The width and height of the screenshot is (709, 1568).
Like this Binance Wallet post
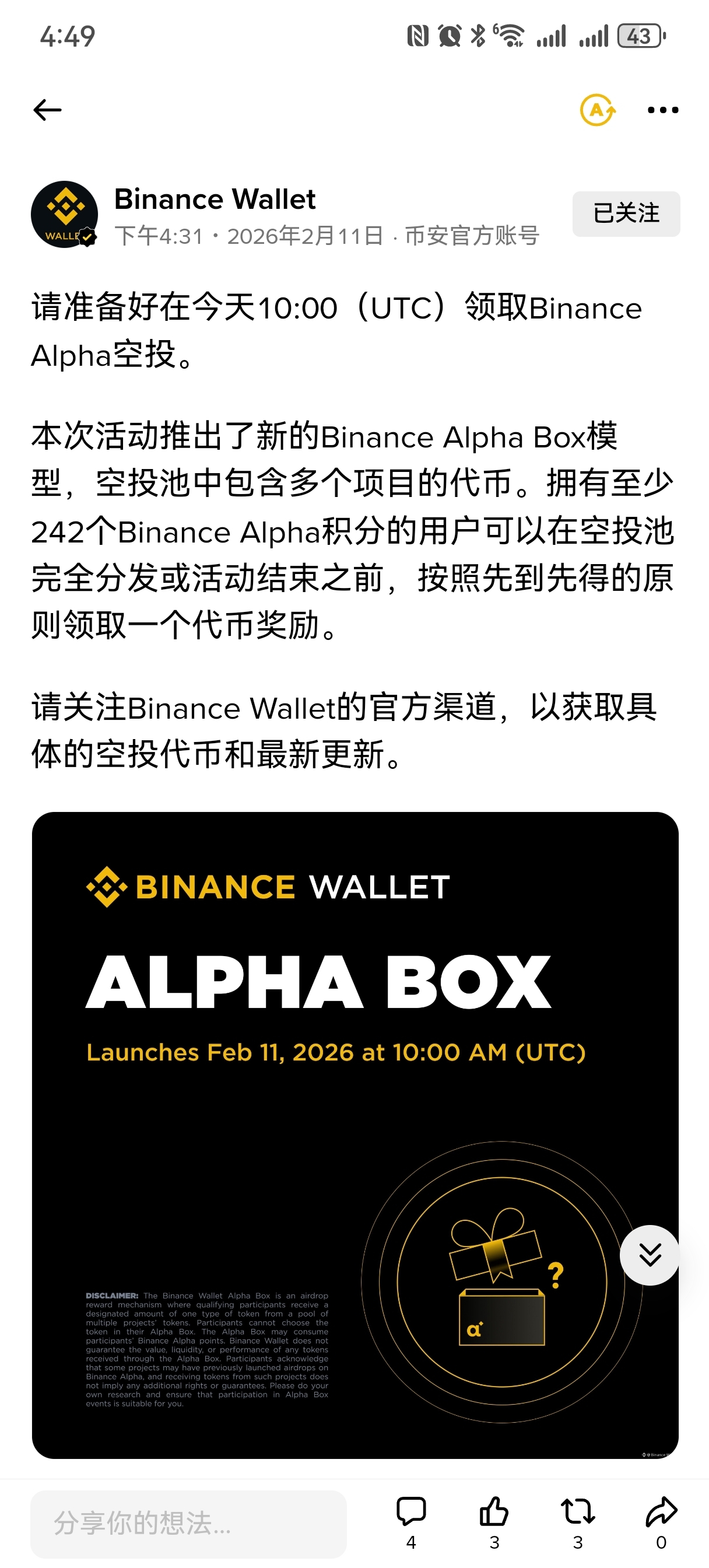pyautogui.click(x=494, y=1513)
